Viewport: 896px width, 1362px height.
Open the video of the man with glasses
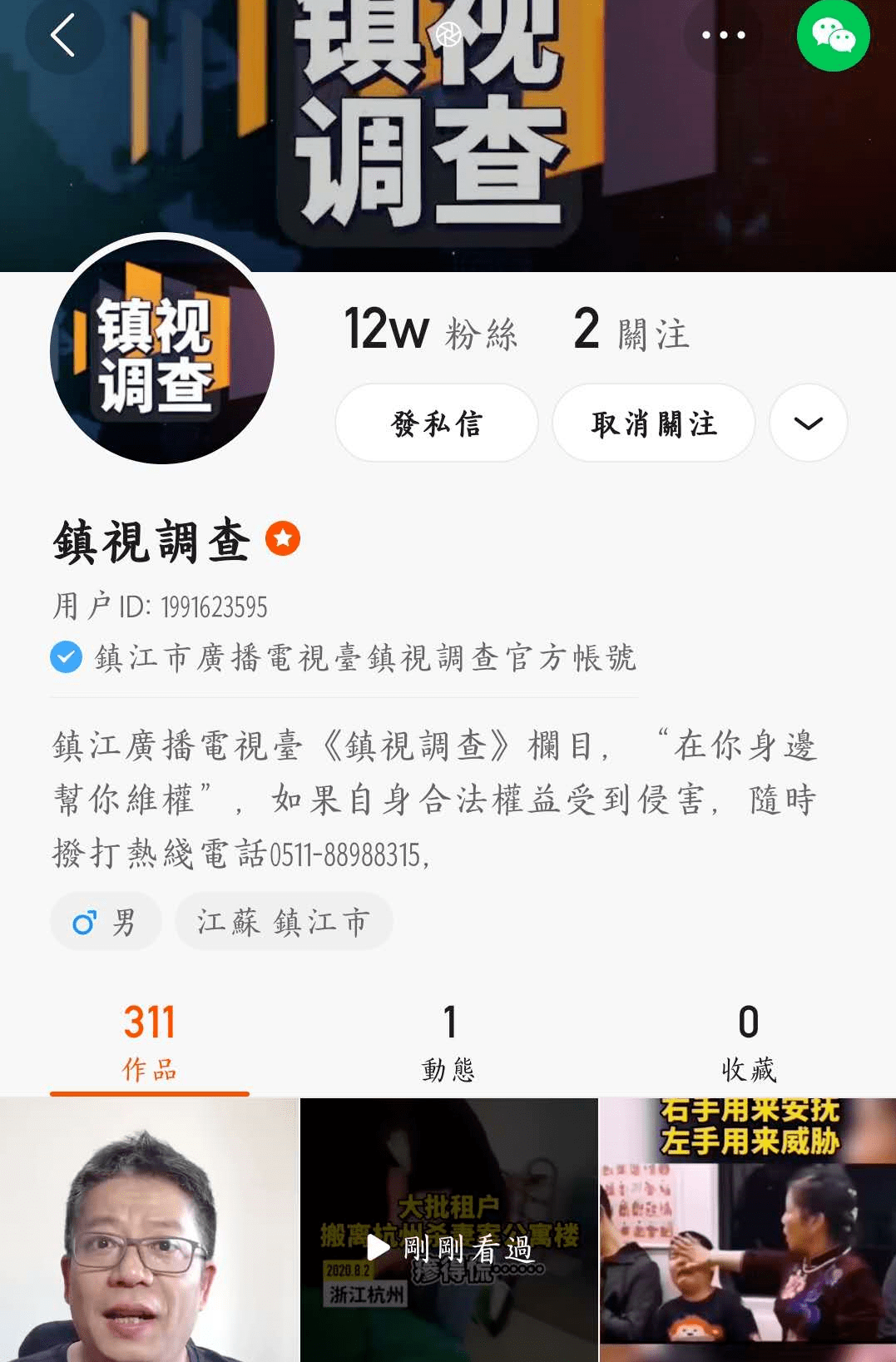(x=149, y=1230)
